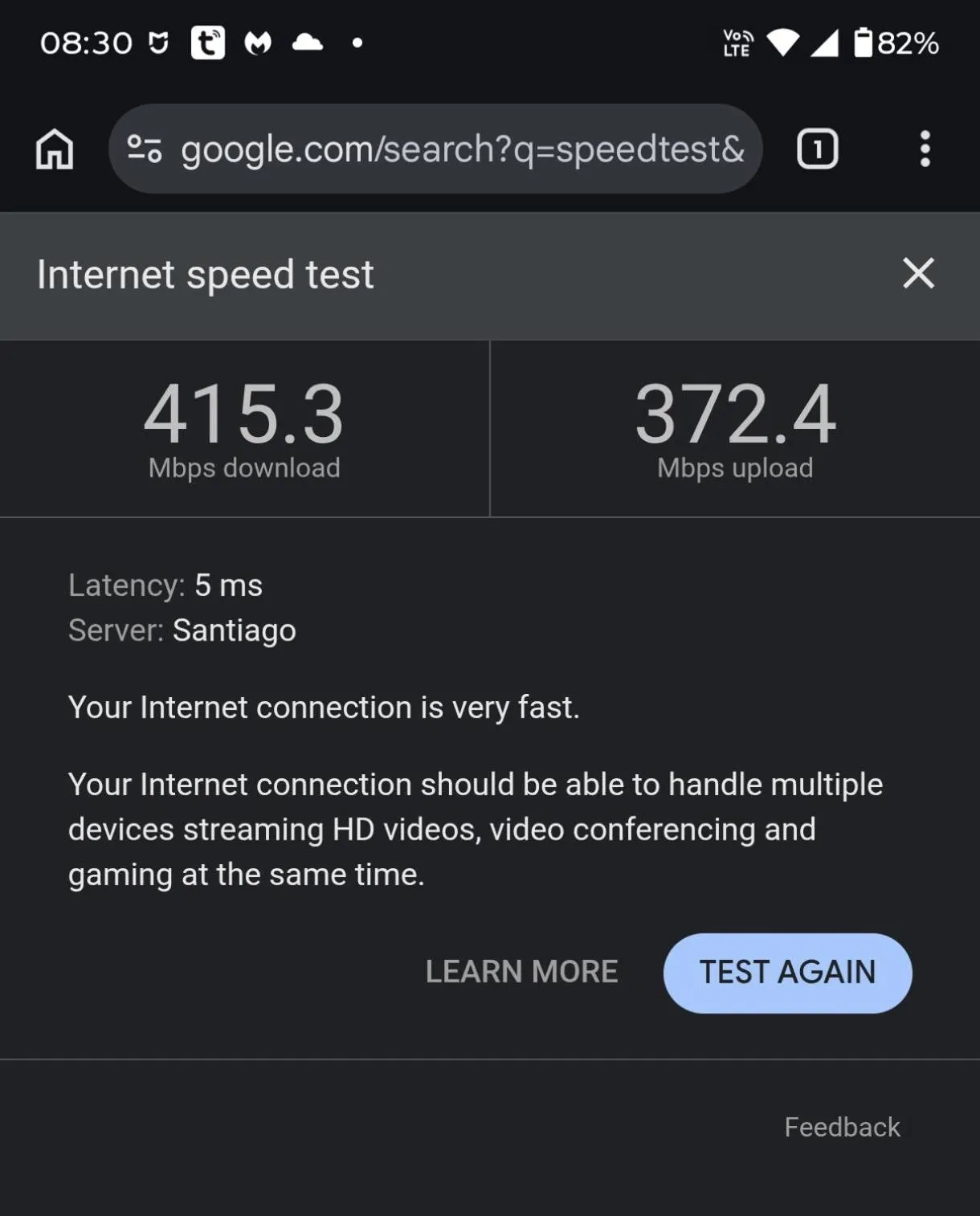This screenshot has width=980, height=1216.
Task: Open the Chrome home page
Action: 54,149
